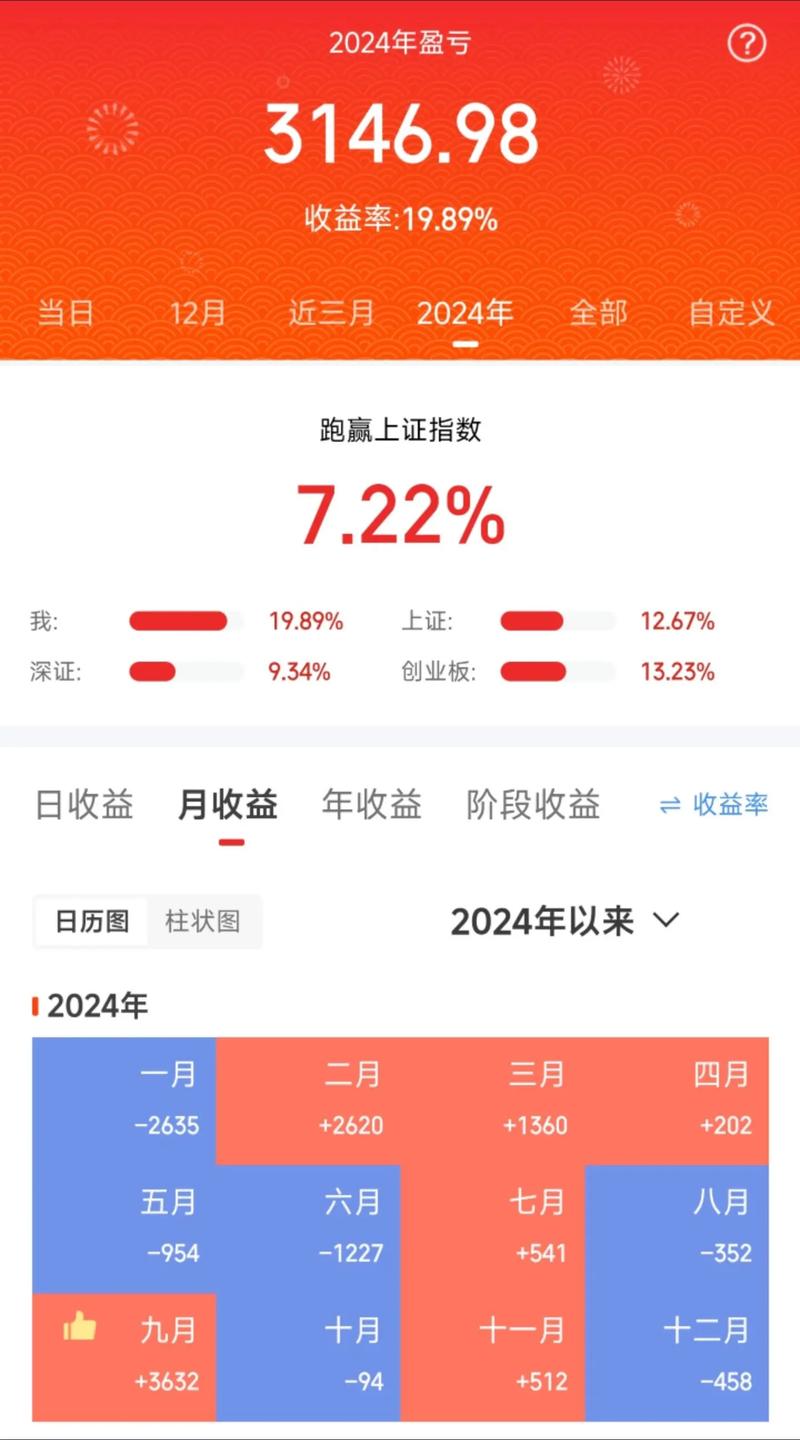Switch to 柱状图 bar chart view
Image resolution: width=800 pixels, height=1440 pixels.
click(x=203, y=921)
